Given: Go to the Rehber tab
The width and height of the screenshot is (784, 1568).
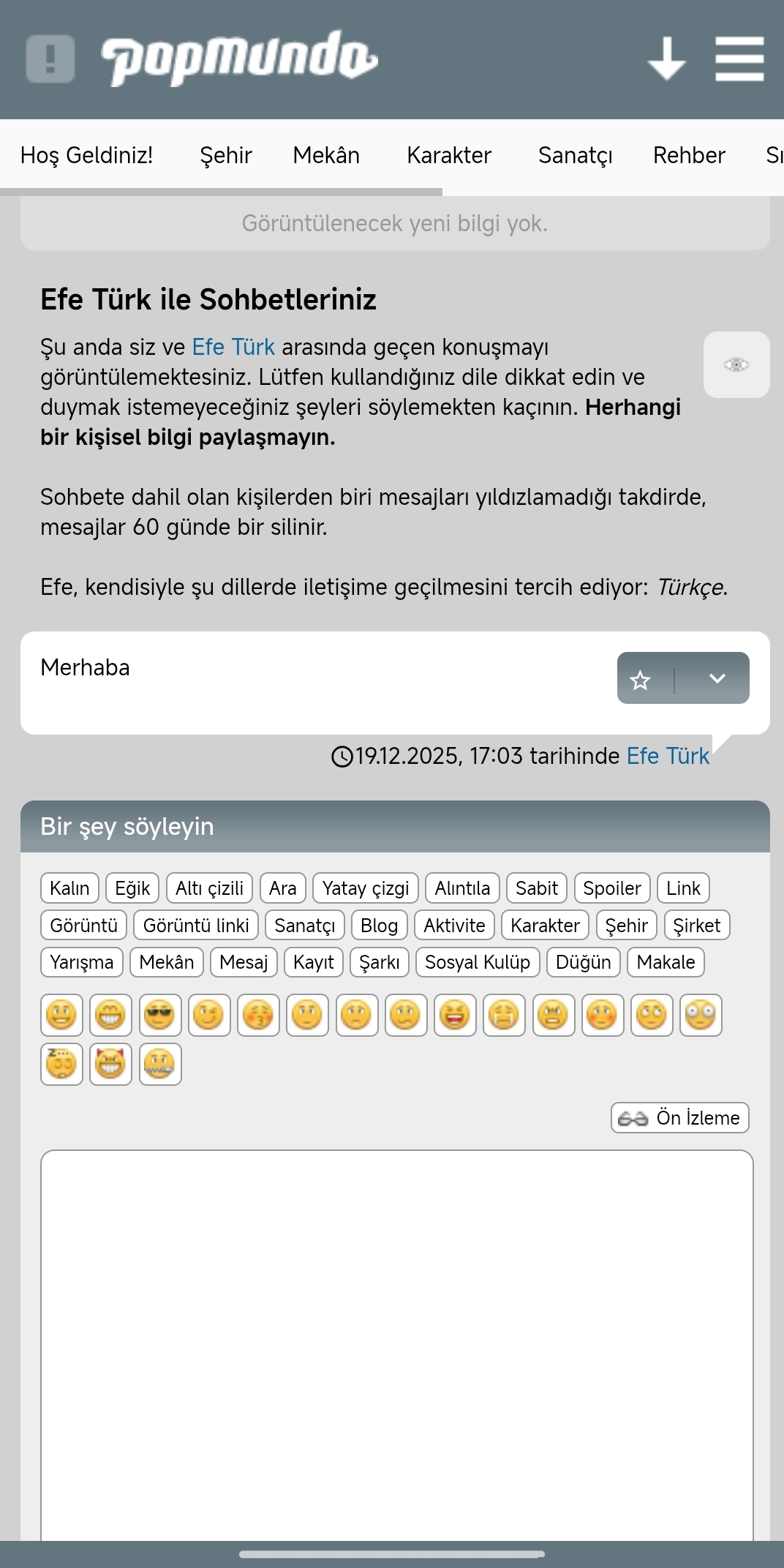Looking at the screenshot, I should (x=689, y=155).
